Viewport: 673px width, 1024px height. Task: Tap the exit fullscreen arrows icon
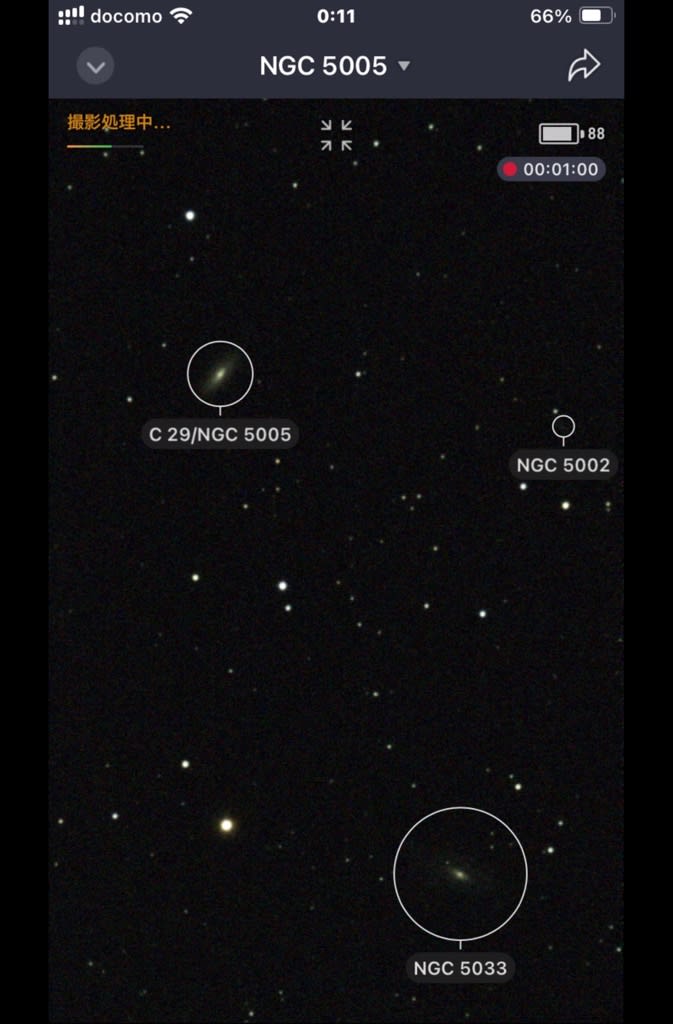click(336, 135)
